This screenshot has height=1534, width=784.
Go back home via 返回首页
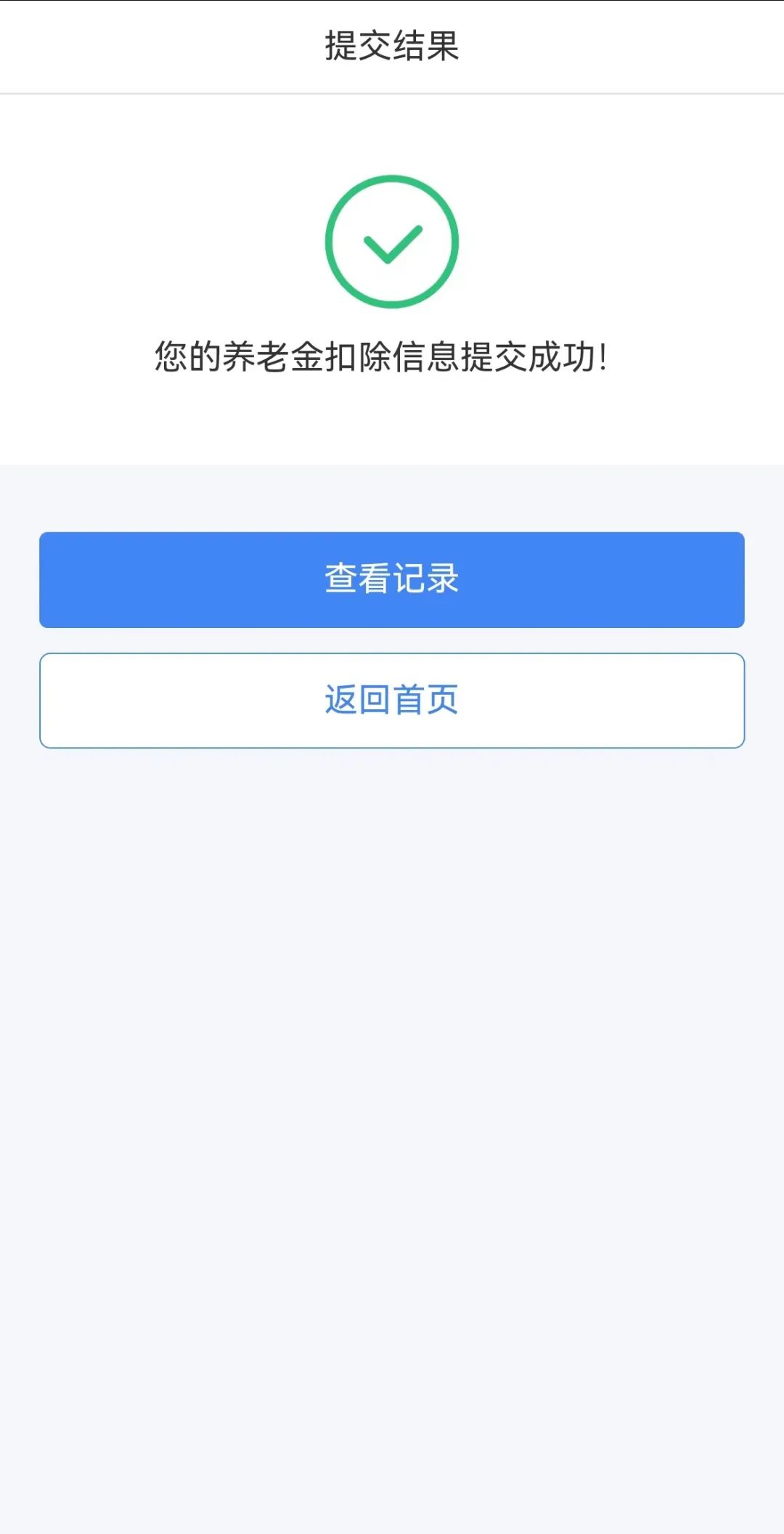pyautogui.click(x=392, y=701)
